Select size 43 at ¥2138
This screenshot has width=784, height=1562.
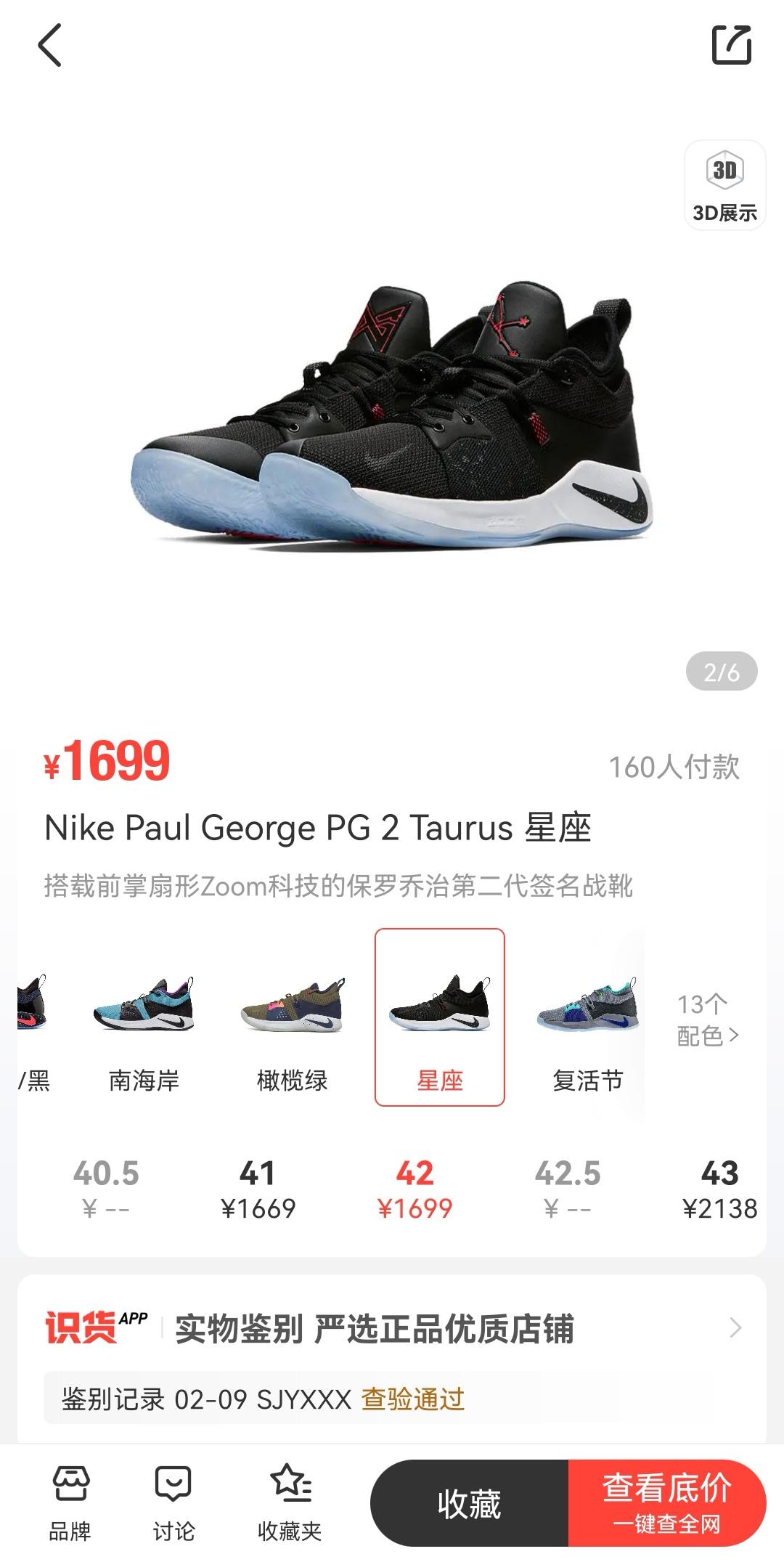[719, 1190]
